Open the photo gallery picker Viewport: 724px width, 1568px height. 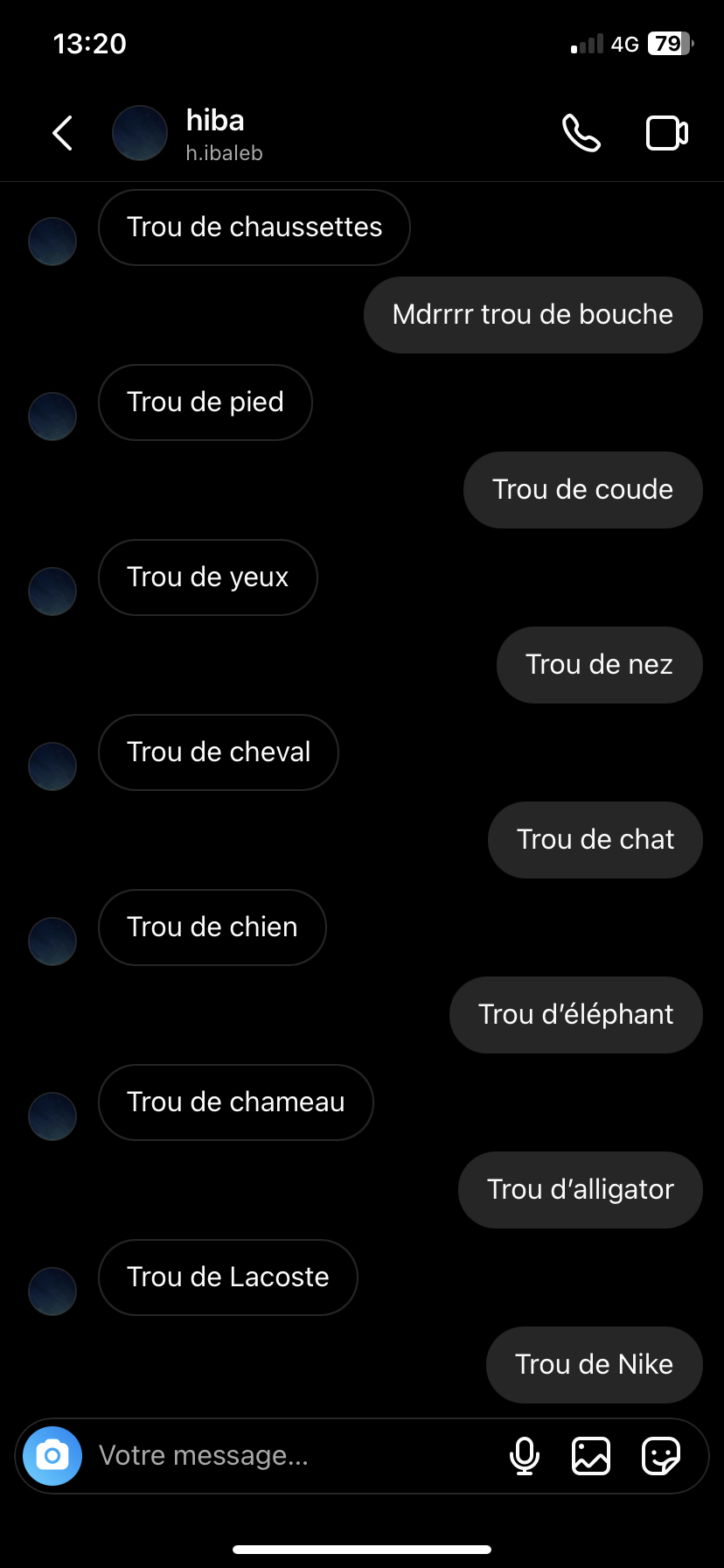pyautogui.click(x=591, y=1456)
